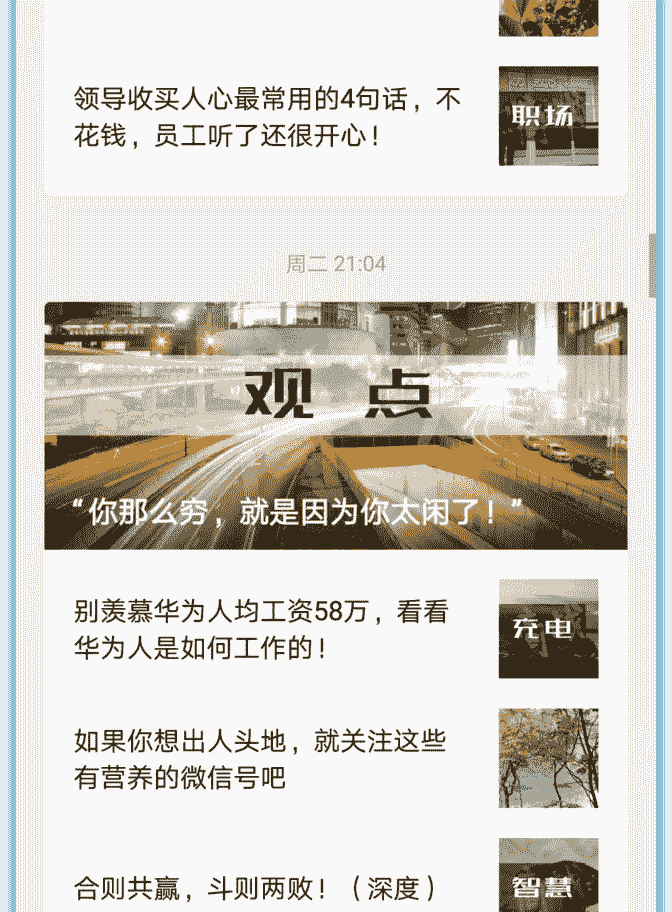Open article about Huawei's average salary of 58万
This screenshot has width=672, height=912.
(x=262, y=629)
